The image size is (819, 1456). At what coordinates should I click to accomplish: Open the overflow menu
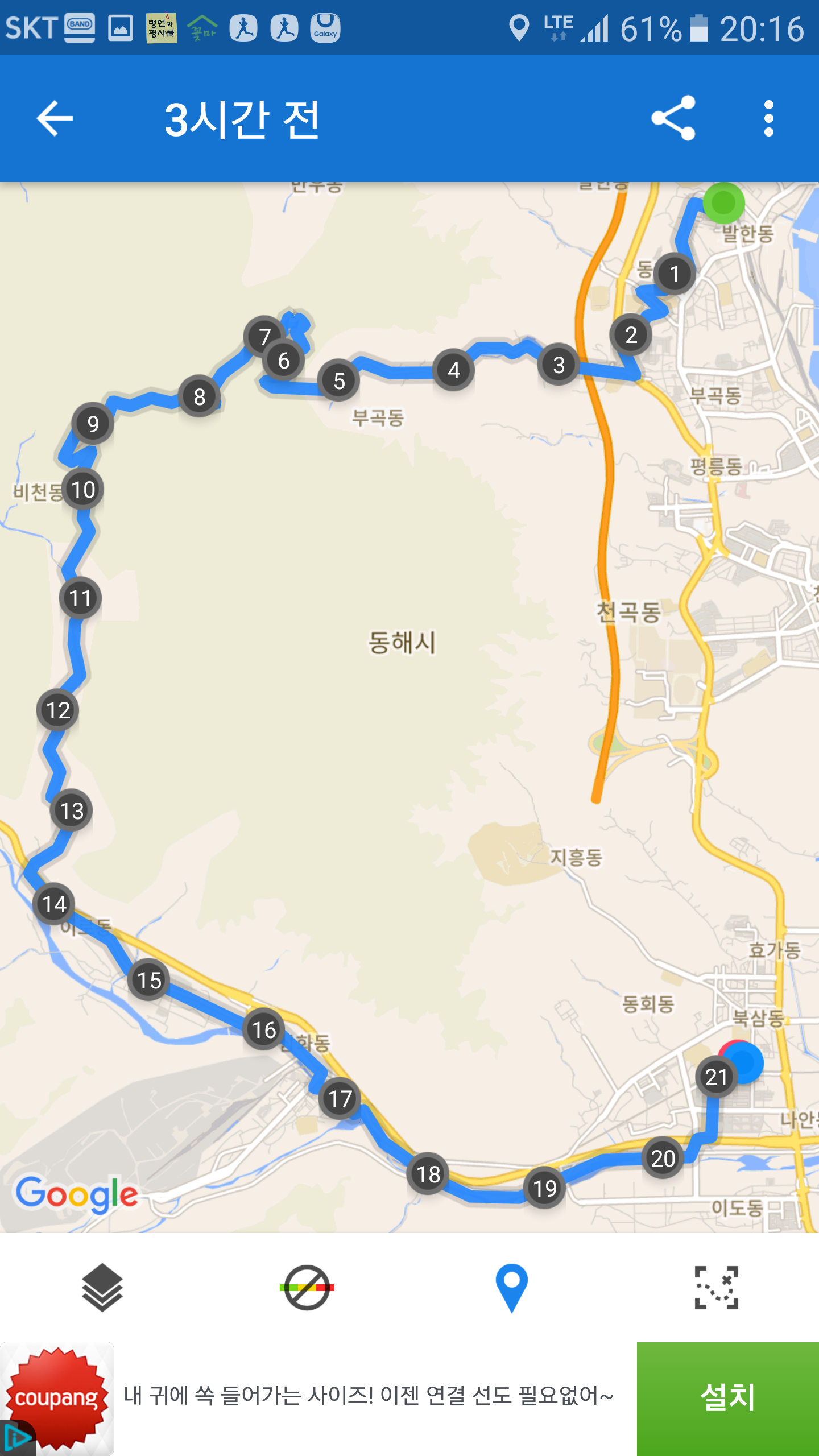click(768, 118)
